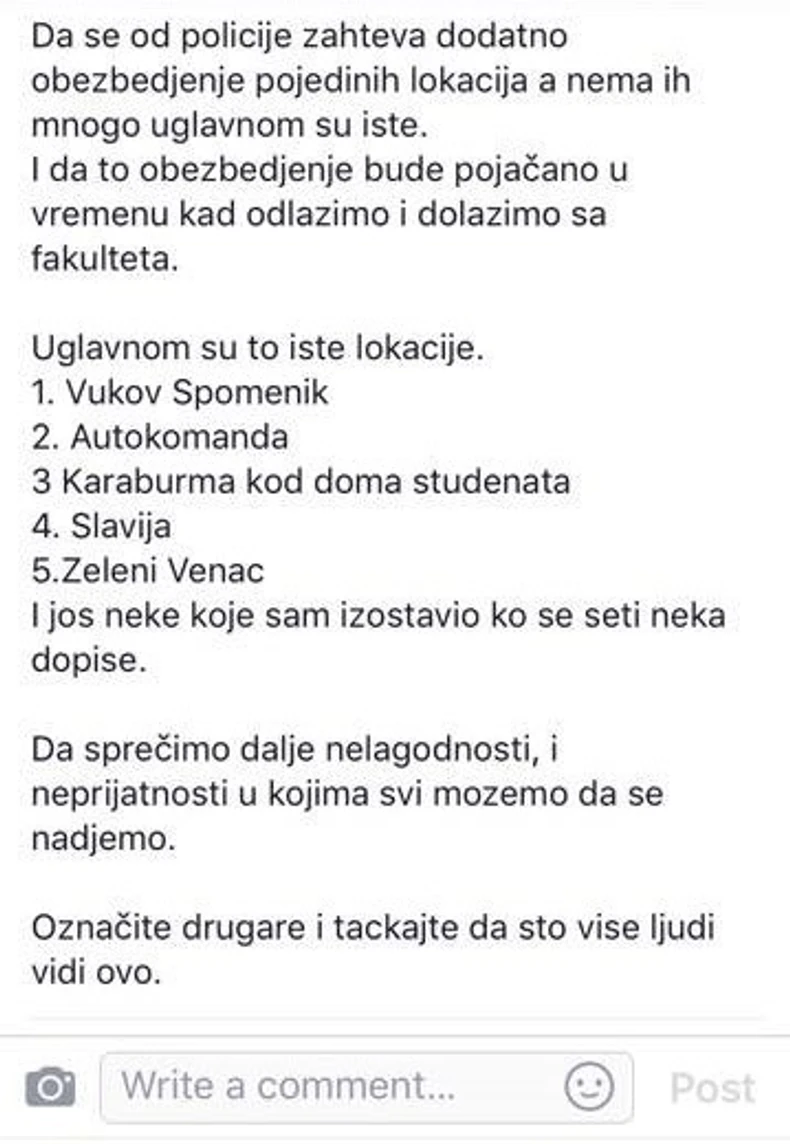The height and width of the screenshot is (1144, 790).
Task: Tap the camera icon to attach a photo
Action: 50,1086
